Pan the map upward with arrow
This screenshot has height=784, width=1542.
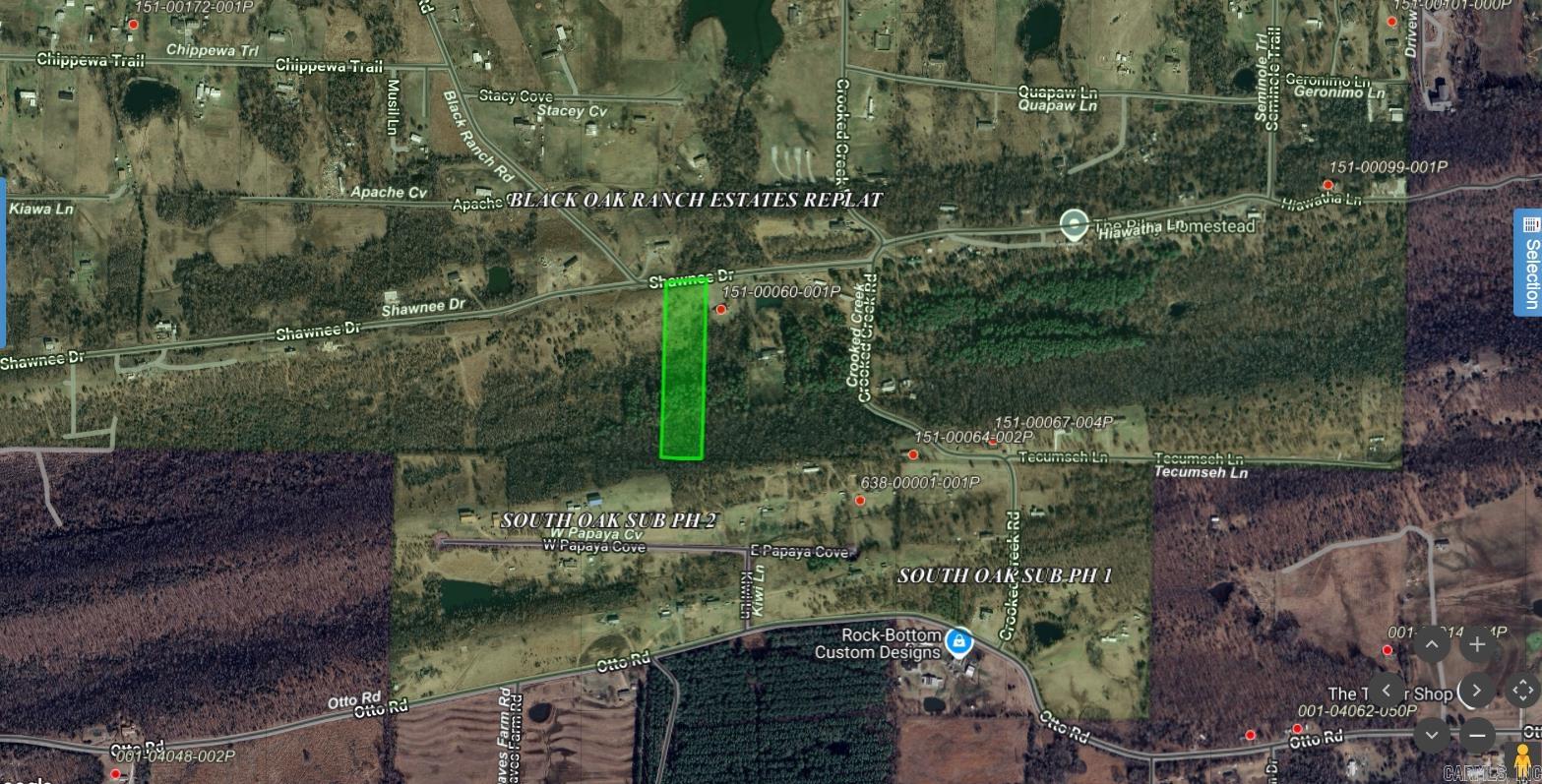(1432, 645)
